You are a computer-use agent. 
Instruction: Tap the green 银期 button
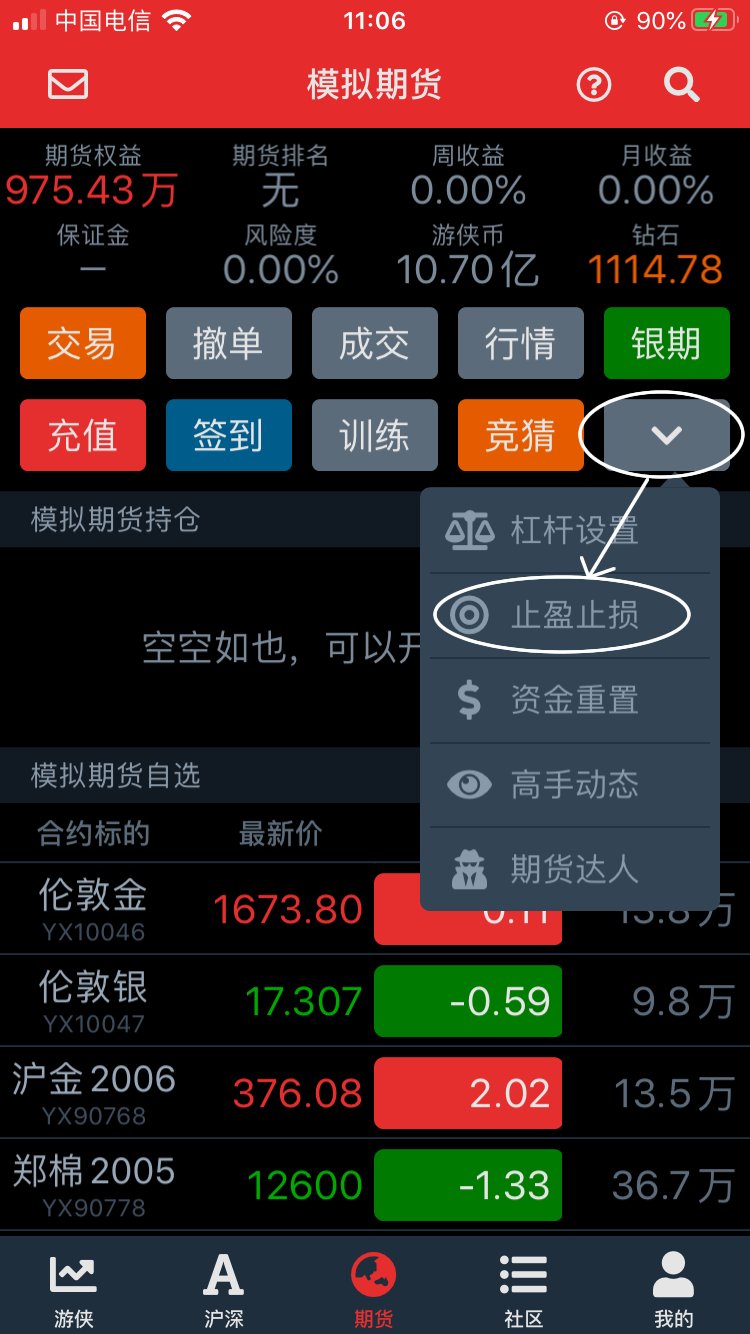pos(667,343)
